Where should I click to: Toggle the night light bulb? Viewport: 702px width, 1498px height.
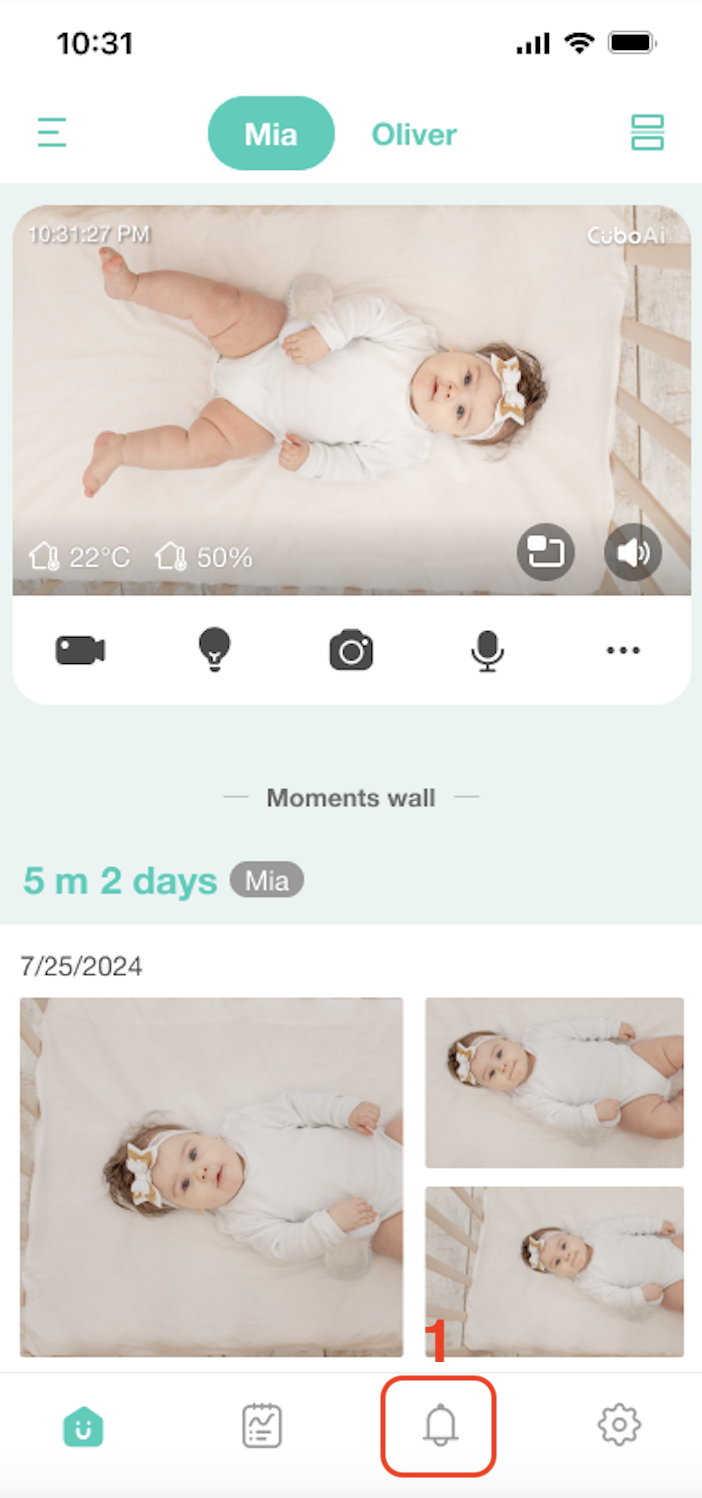pyautogui.click(x=214, y=650)
